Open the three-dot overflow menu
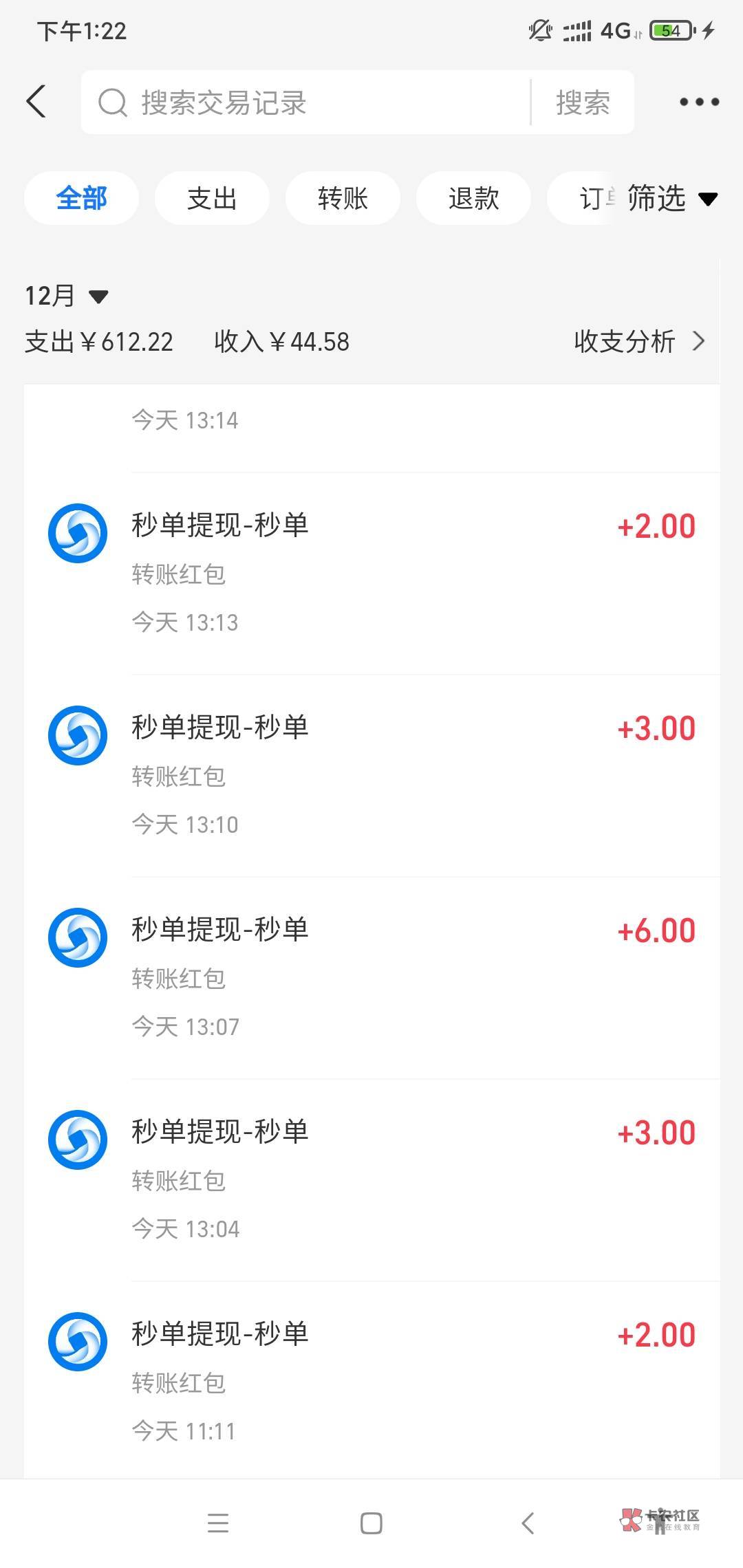This screenshot has height=1568, width=743. (x=699, y=102)
